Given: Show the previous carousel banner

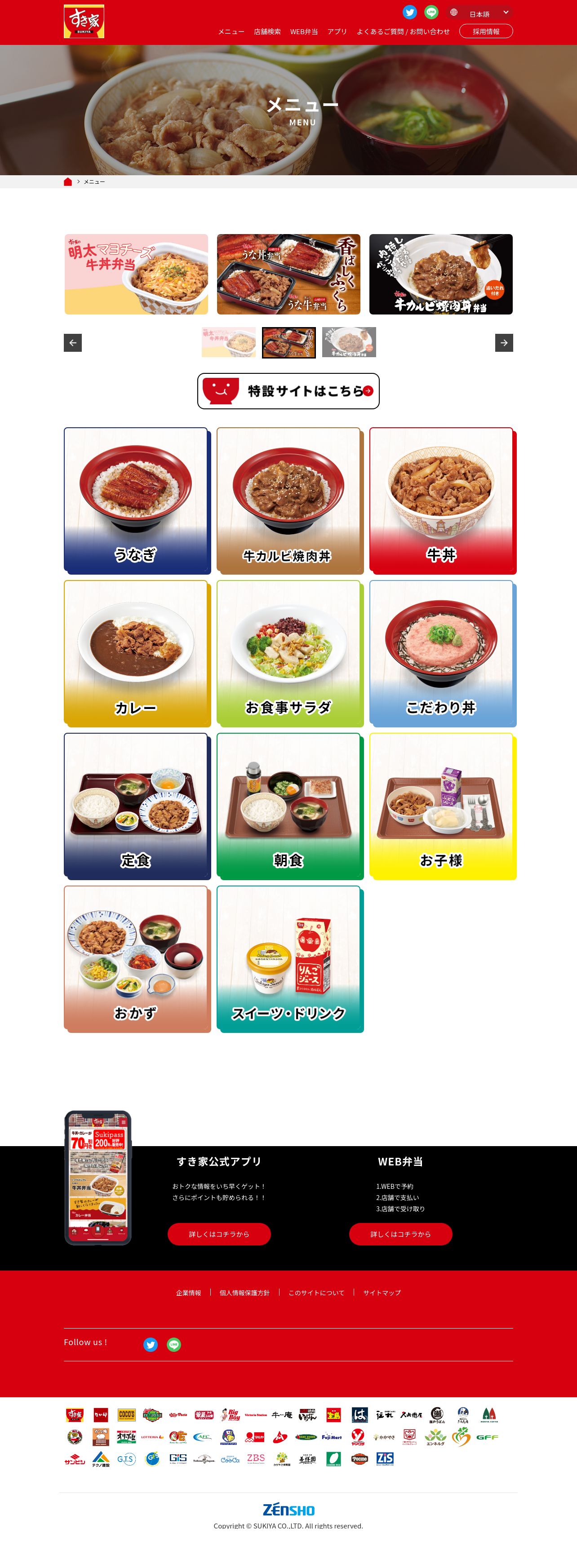Looking at the screenshot, I should tap(73, 343).
